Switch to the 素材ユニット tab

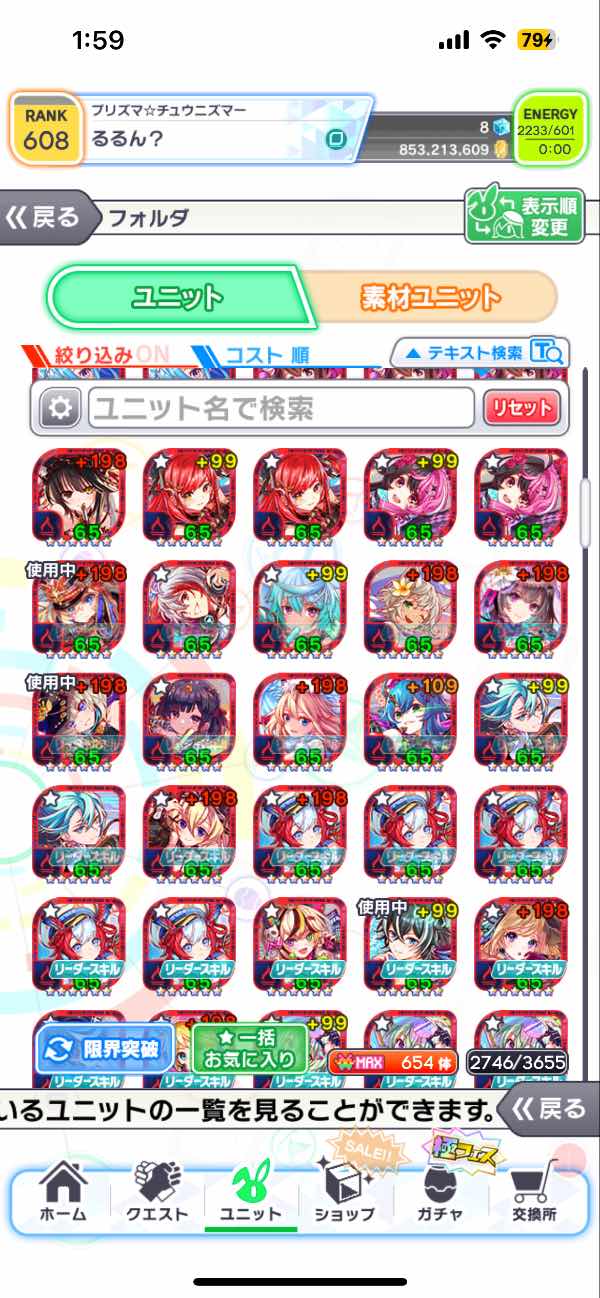click(x=430, y=296)
